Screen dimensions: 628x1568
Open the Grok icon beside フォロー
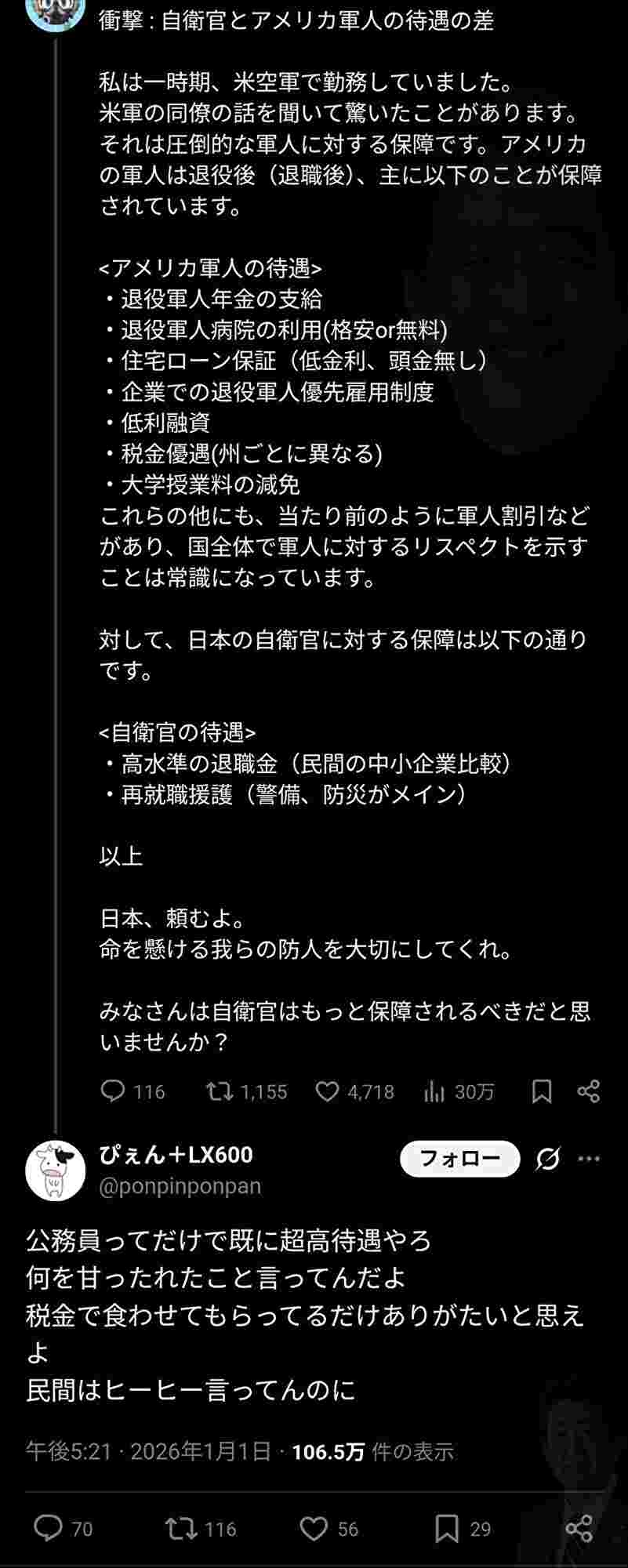(547, 1158)
